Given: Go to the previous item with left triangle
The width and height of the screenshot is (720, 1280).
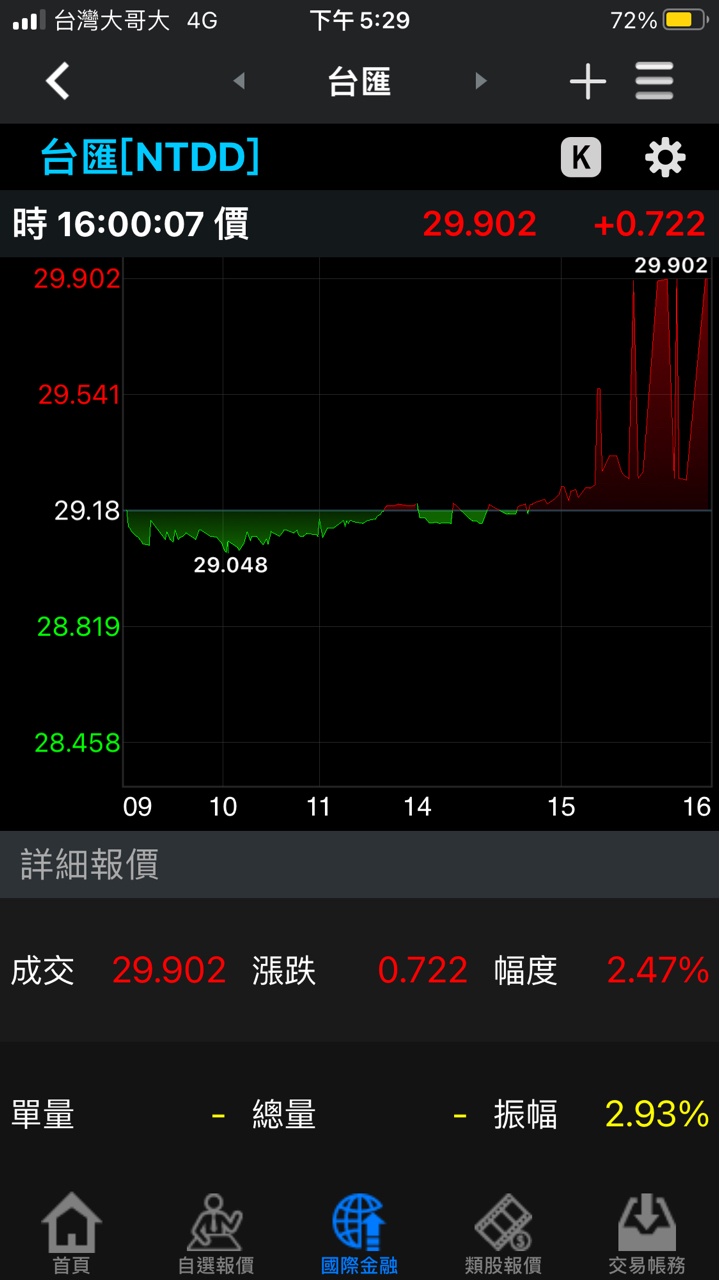Looking at the screenshot, I should click(x=239, y=81).
